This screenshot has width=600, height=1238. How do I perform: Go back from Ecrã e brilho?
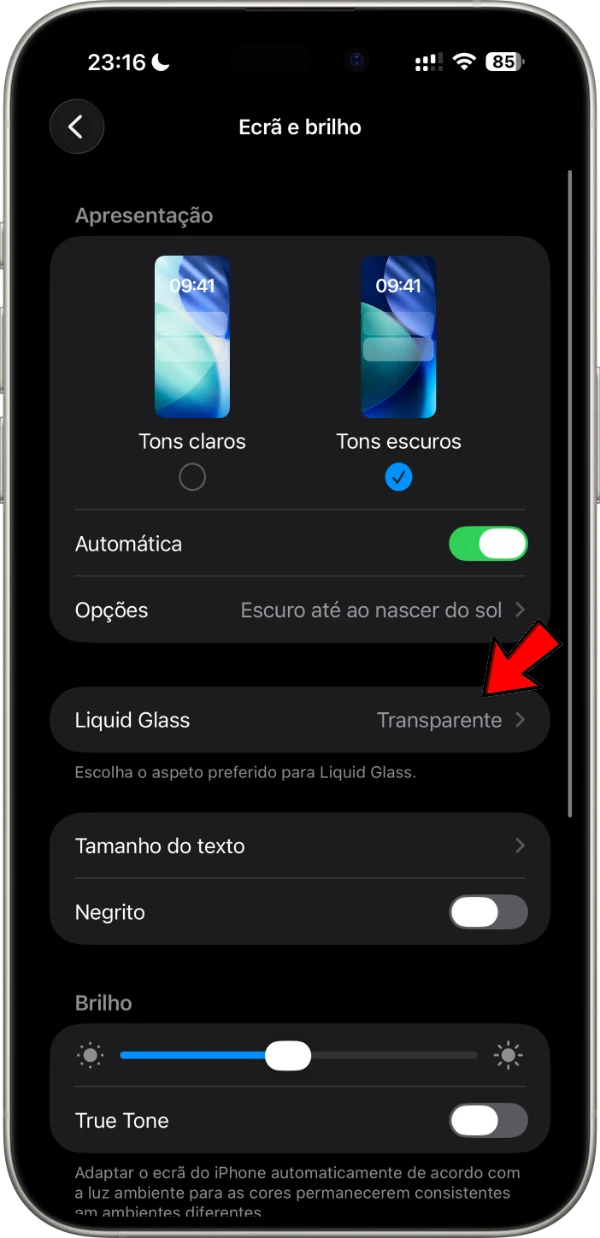77,127
